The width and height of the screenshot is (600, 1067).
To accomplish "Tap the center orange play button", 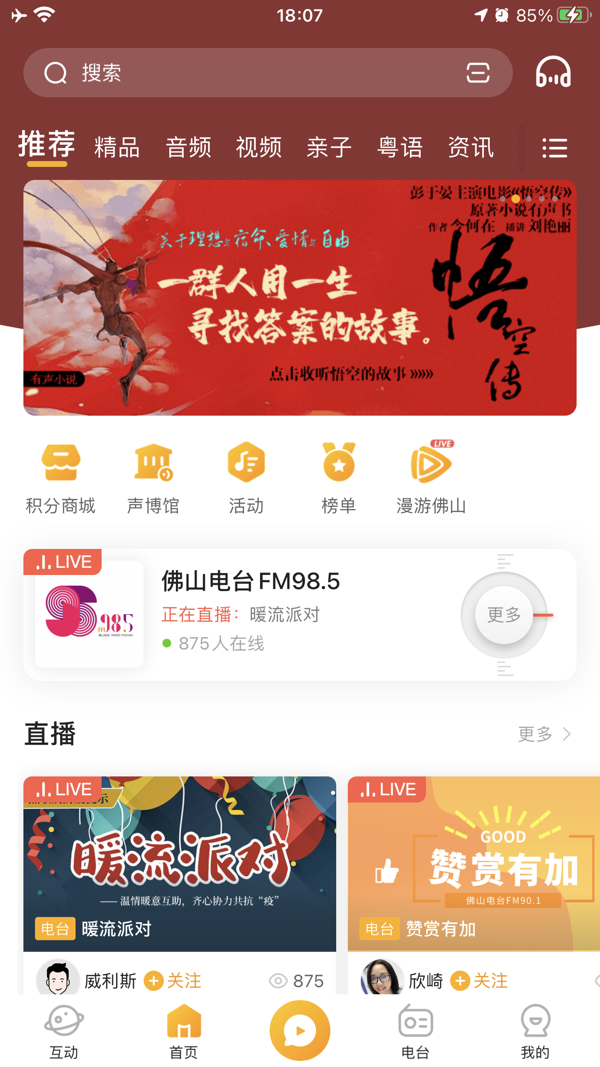I will click(x=300, y=1030).
